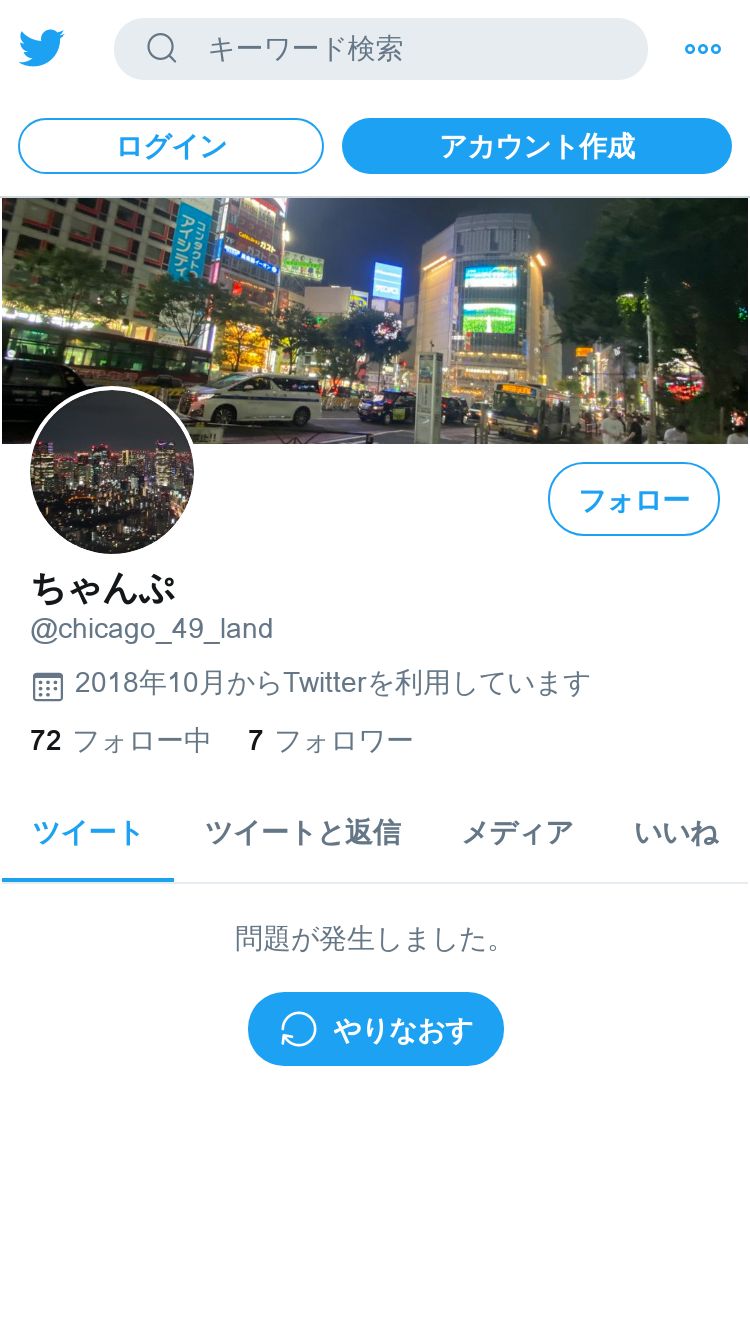
Task: Switch to the ツイート tab
Action: tap(88, 833)
